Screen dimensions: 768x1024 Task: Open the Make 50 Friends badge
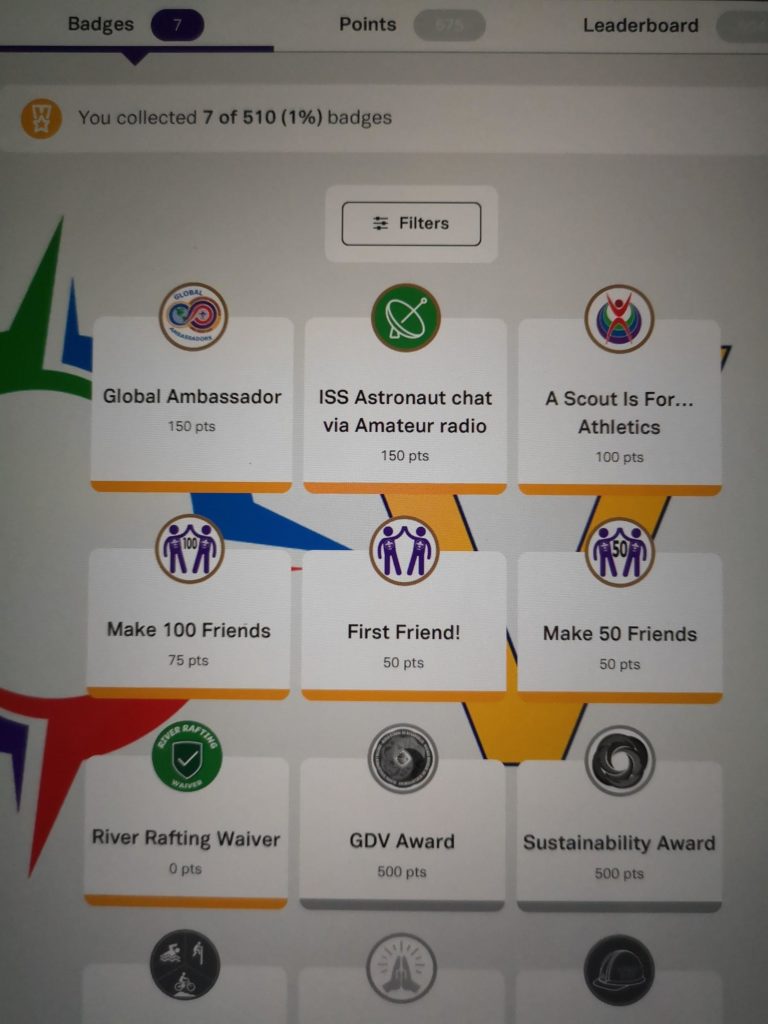click(620, 634)
